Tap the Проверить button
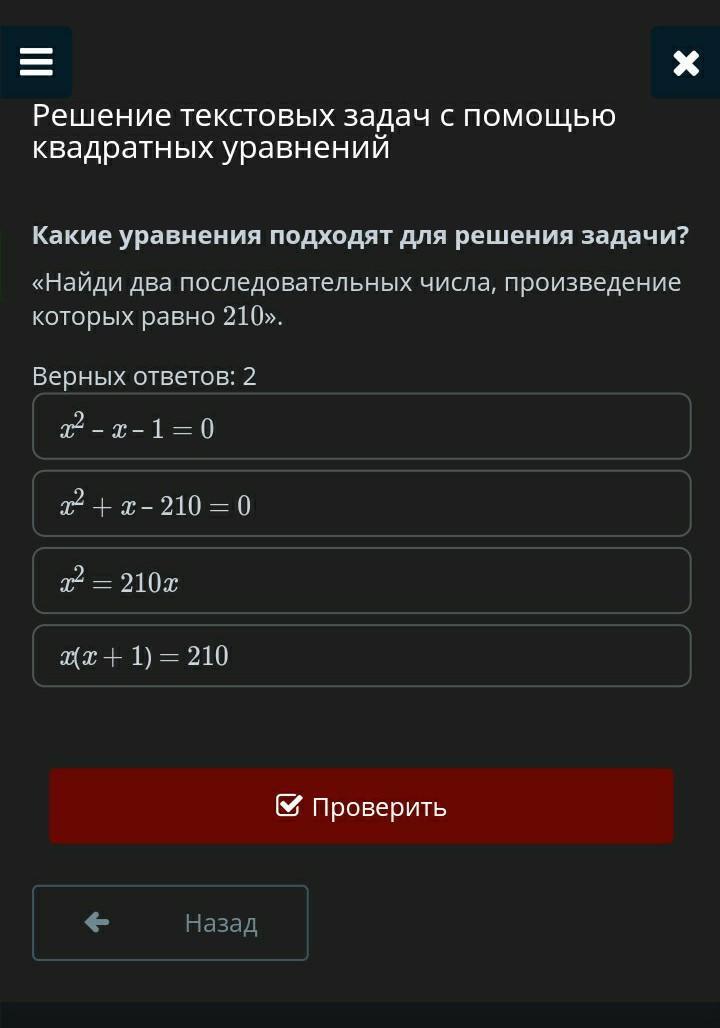This screenshot has width=720, height=1028. [x=361, y=806]
